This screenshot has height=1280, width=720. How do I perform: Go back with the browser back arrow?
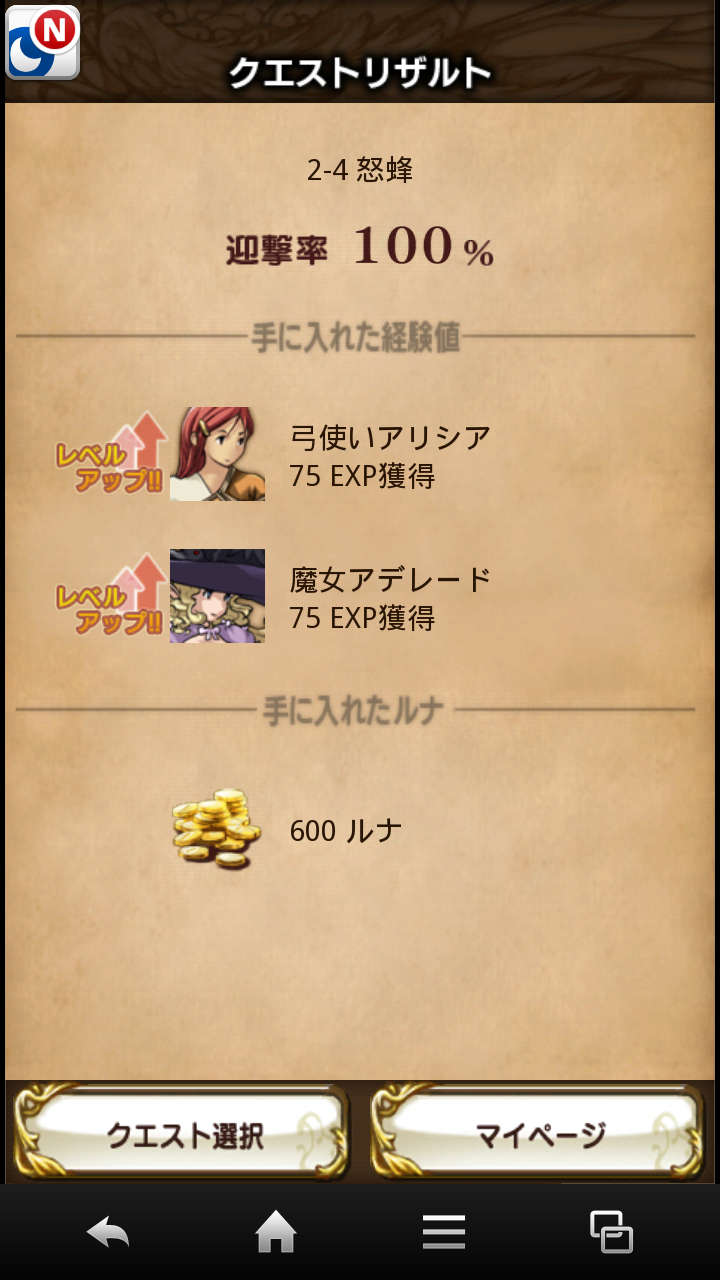pyautogui.click(x=108, y=1232)
